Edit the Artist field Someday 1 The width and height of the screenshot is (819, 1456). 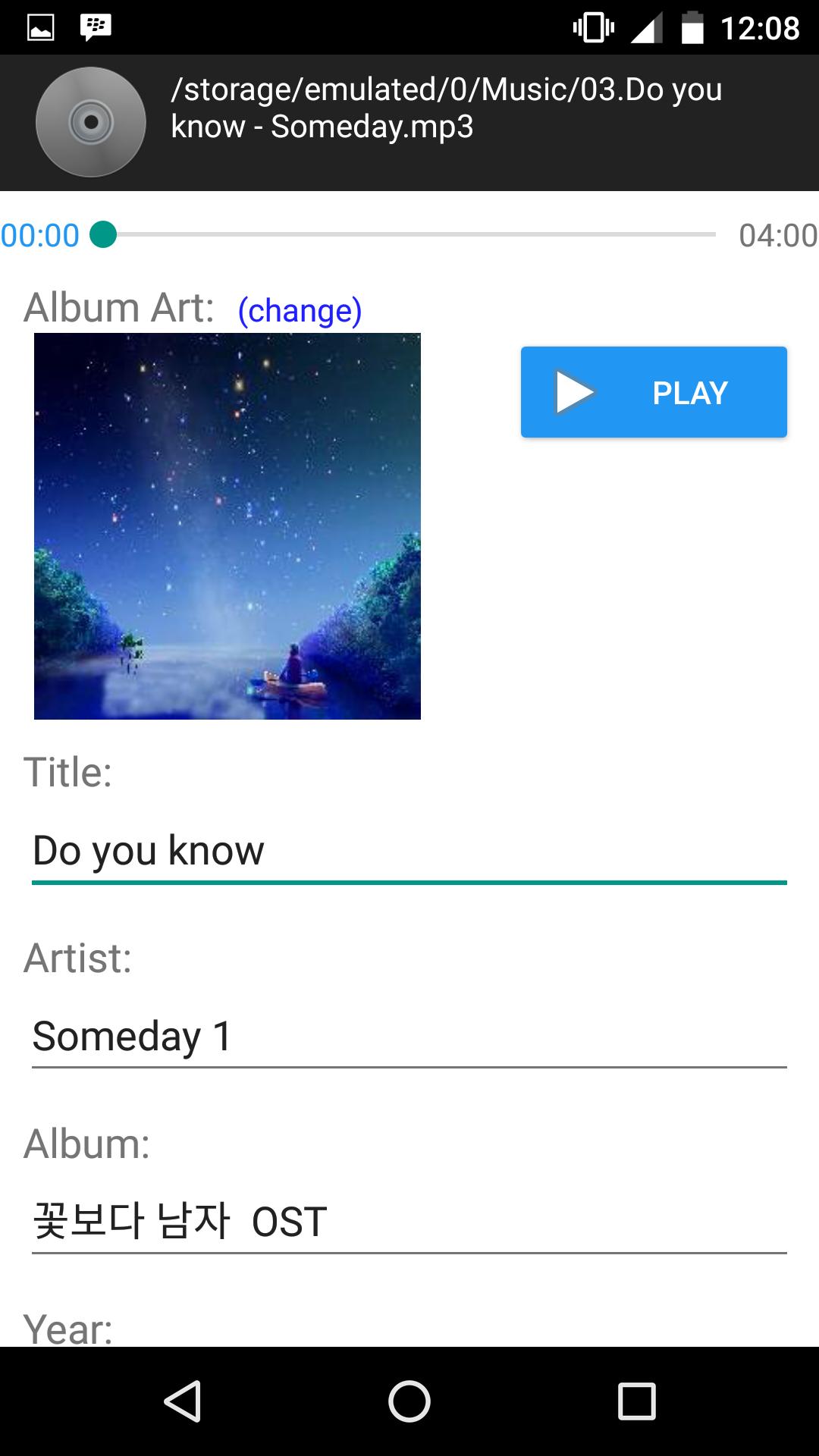[x=409, y=1037]
